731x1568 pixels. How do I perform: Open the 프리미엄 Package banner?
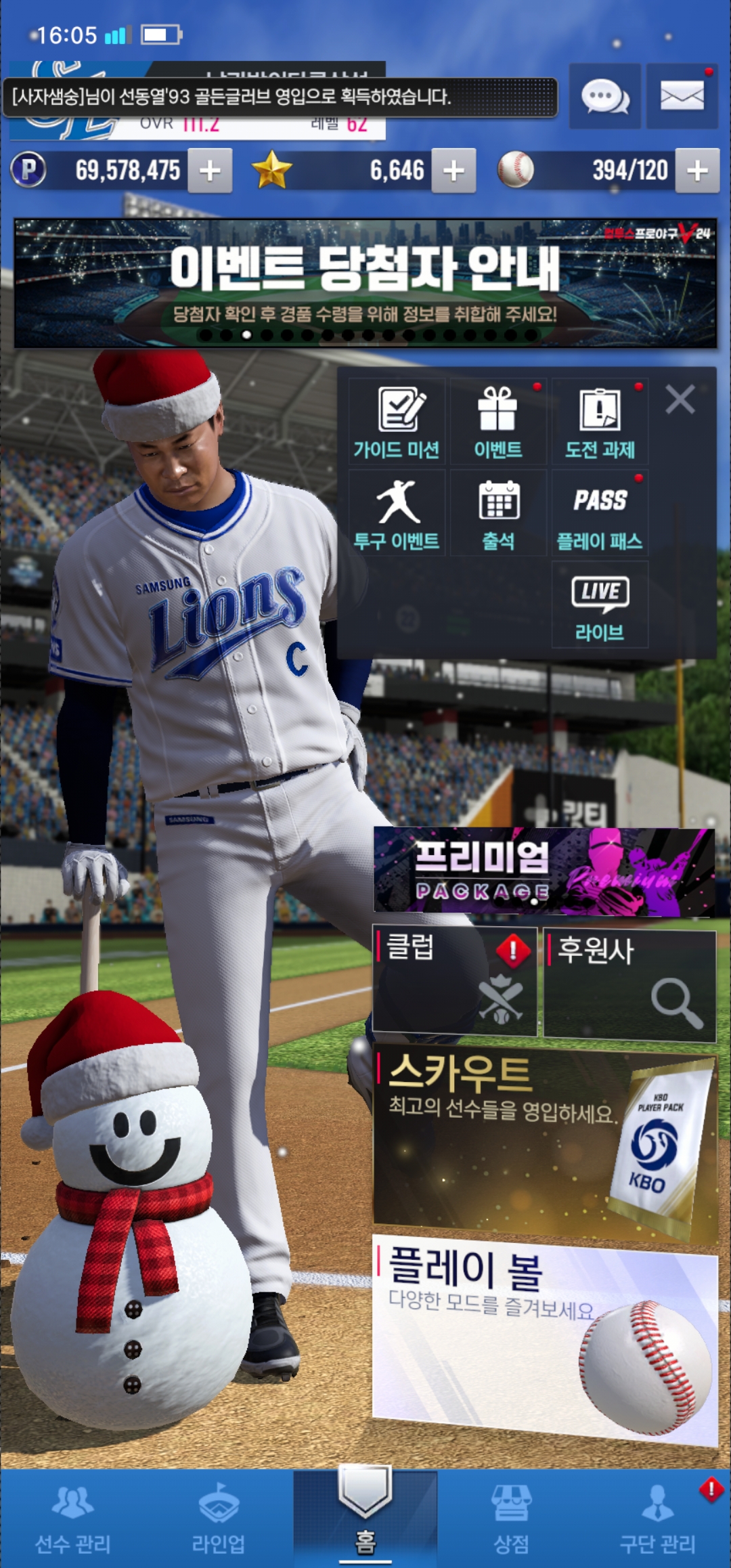coord(544,872)
